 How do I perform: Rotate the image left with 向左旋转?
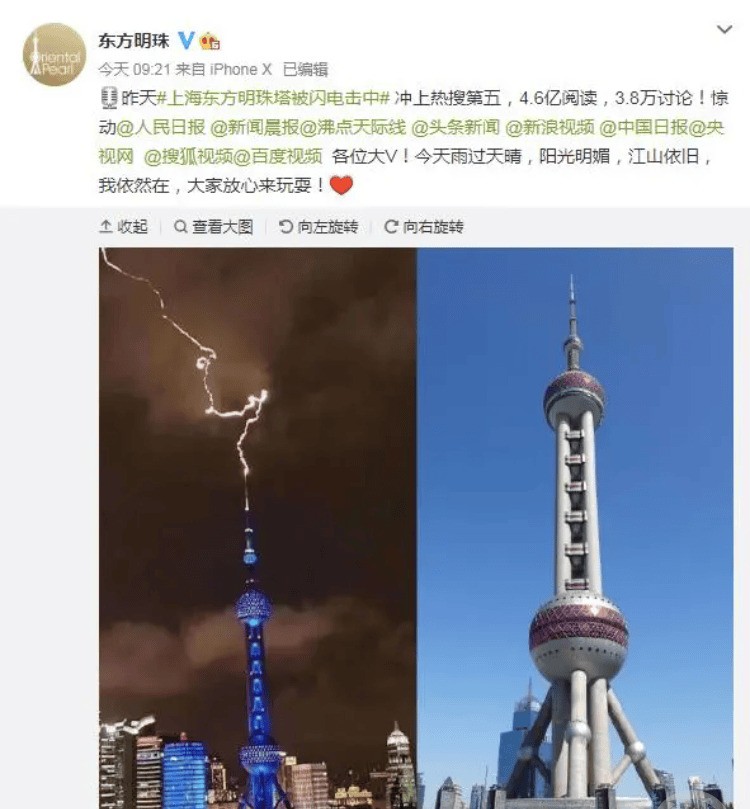(x=318, y=227)
